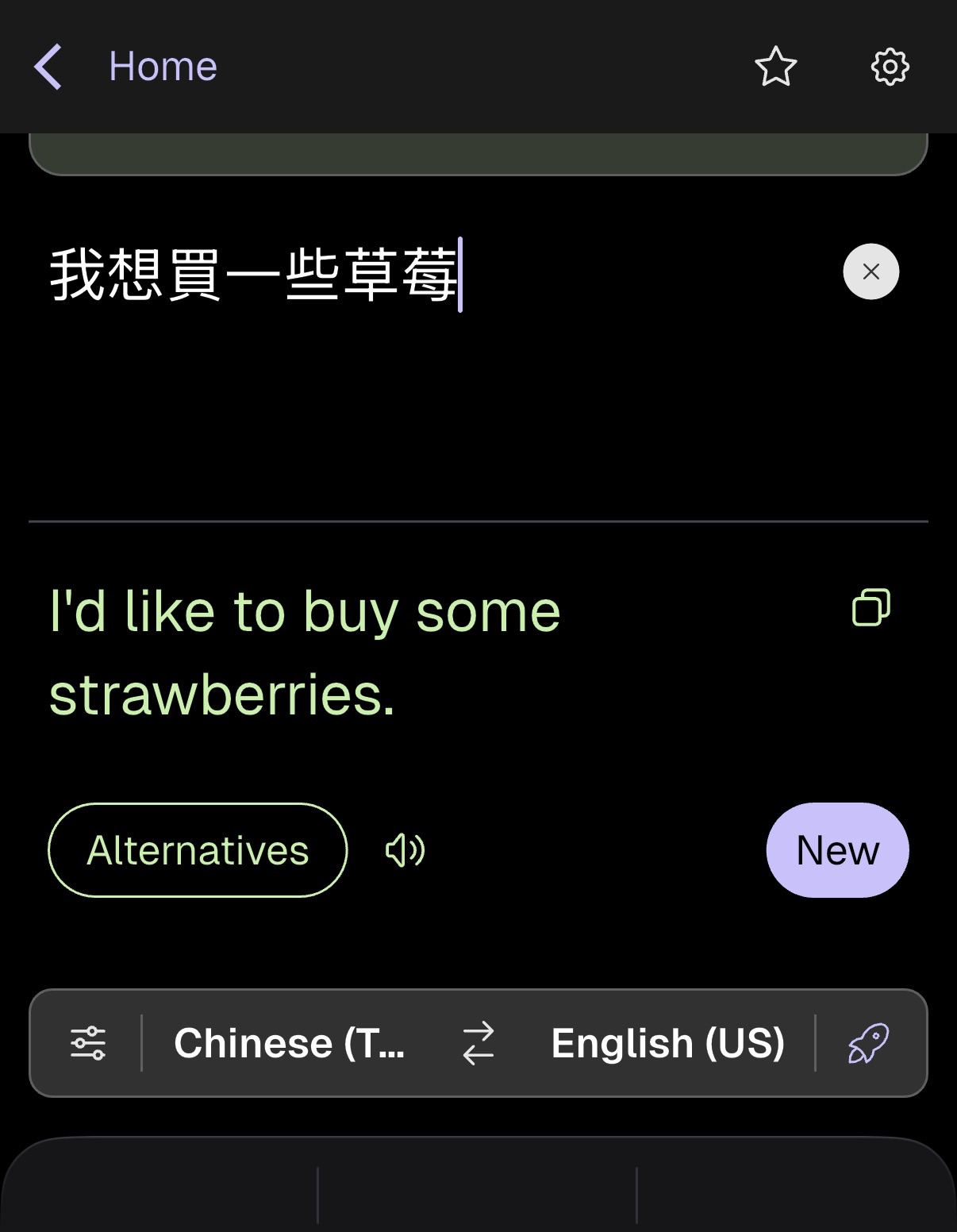Copy the English translation
The height and width of the screenshot is (1232, 957).
[871, 608]
